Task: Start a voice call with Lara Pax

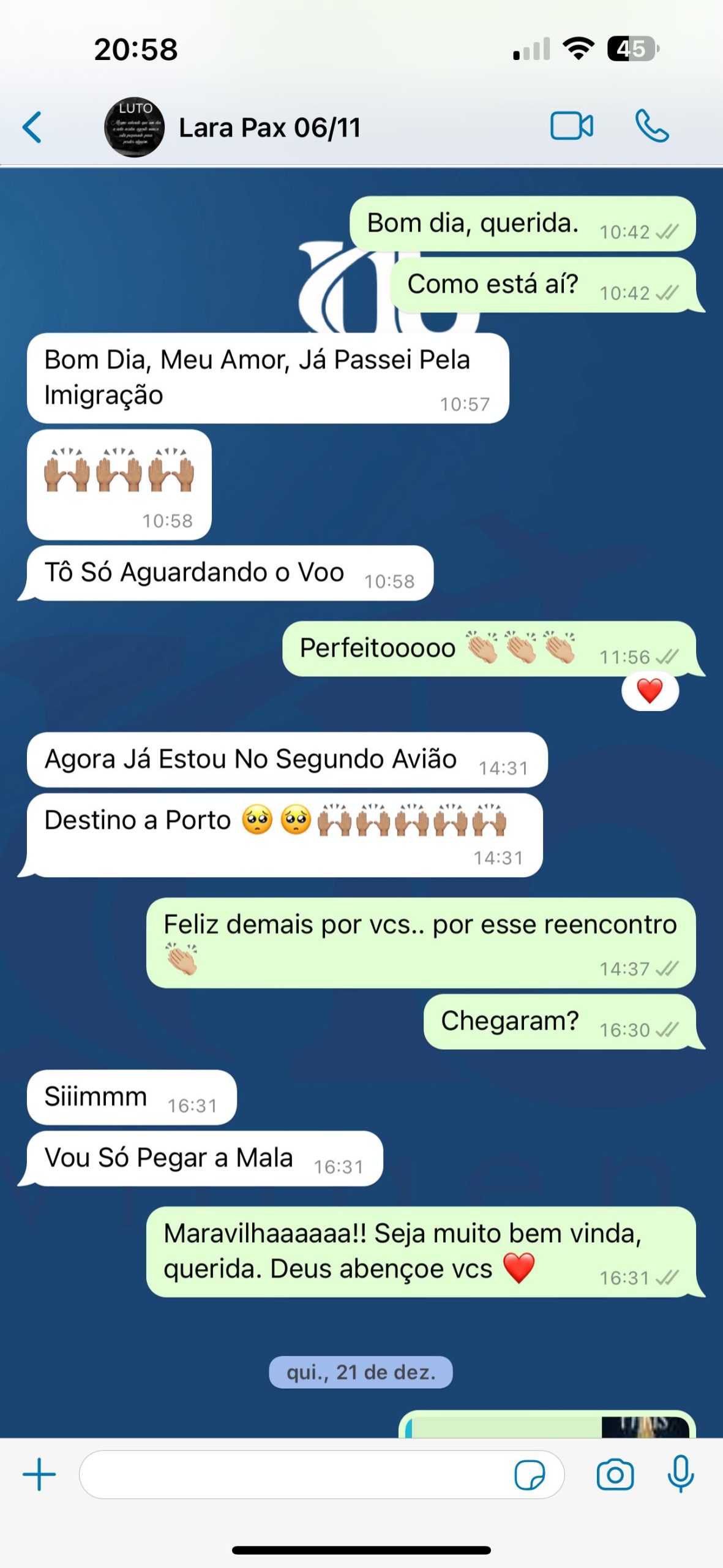Action: pyautogui.click(x=651, y=127)
